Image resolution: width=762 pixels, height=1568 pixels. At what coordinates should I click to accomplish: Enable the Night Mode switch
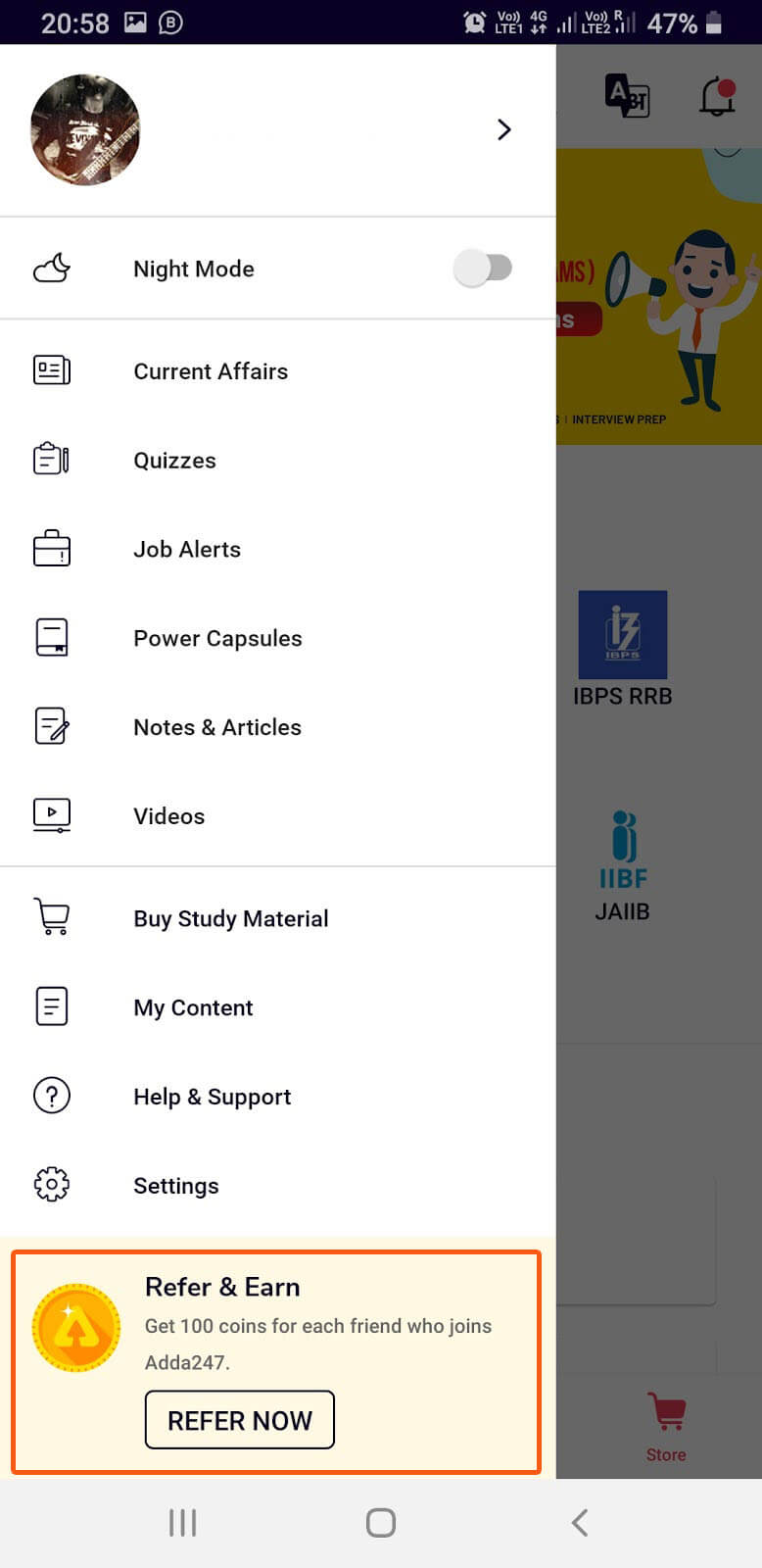[483, 268]
